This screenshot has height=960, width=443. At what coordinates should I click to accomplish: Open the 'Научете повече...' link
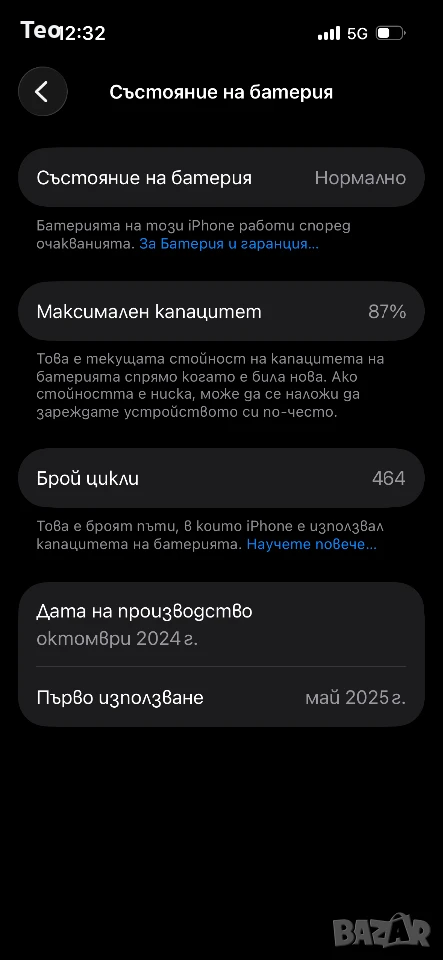pos(311,544)
